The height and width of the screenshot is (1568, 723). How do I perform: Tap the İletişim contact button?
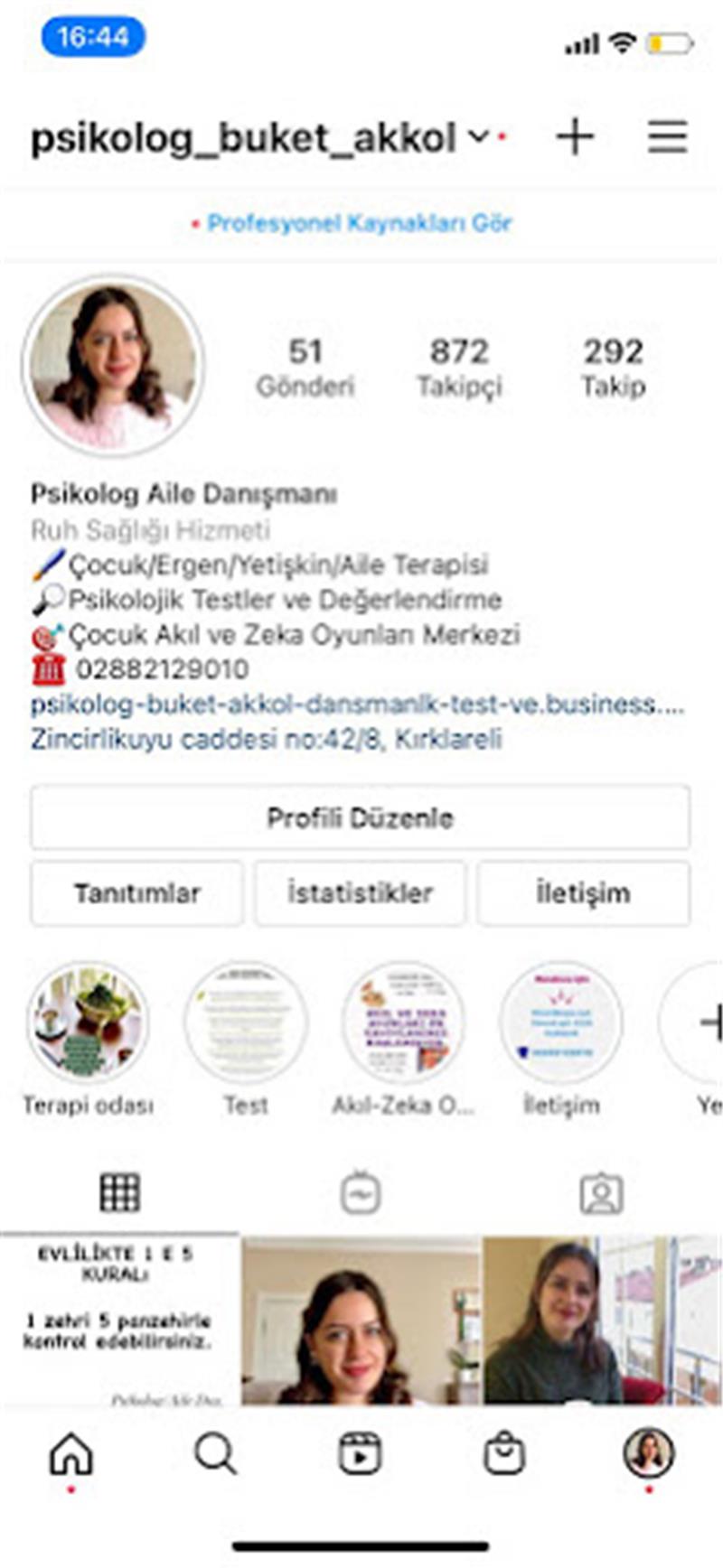[583, 893]
